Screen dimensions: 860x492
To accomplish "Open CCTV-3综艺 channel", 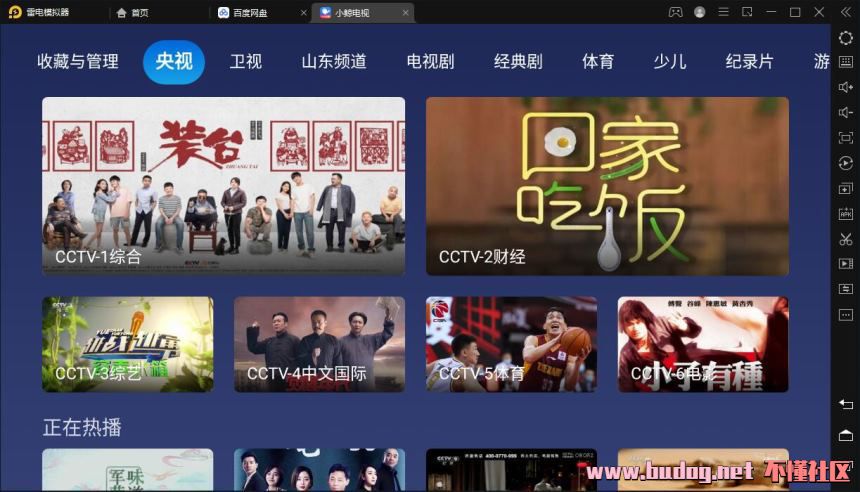I will (x=127, y=344).
